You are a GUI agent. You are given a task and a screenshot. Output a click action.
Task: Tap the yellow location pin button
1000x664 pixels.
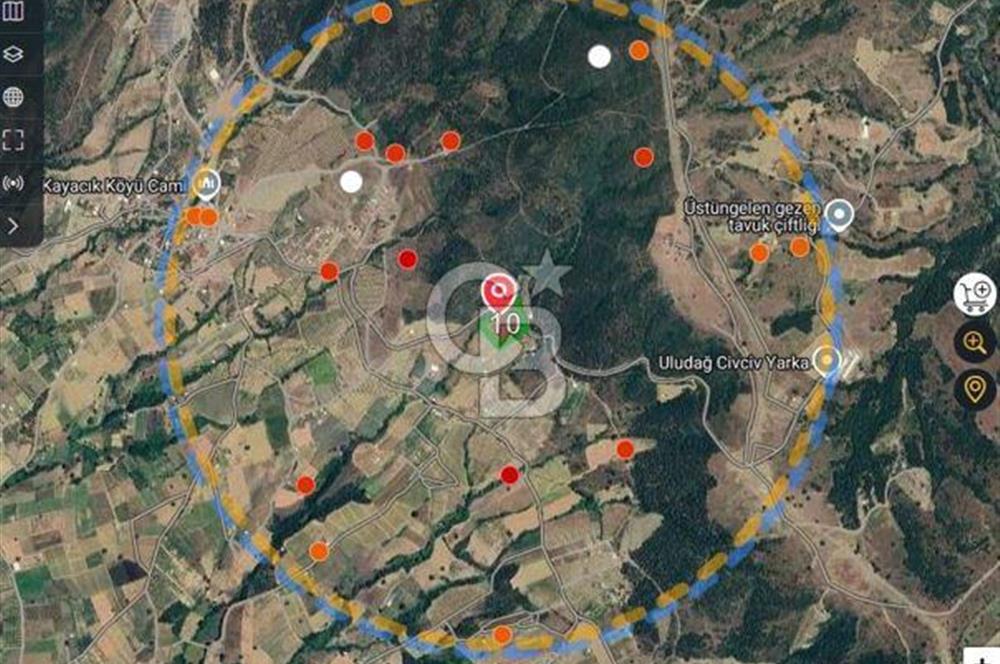[975, 389]
